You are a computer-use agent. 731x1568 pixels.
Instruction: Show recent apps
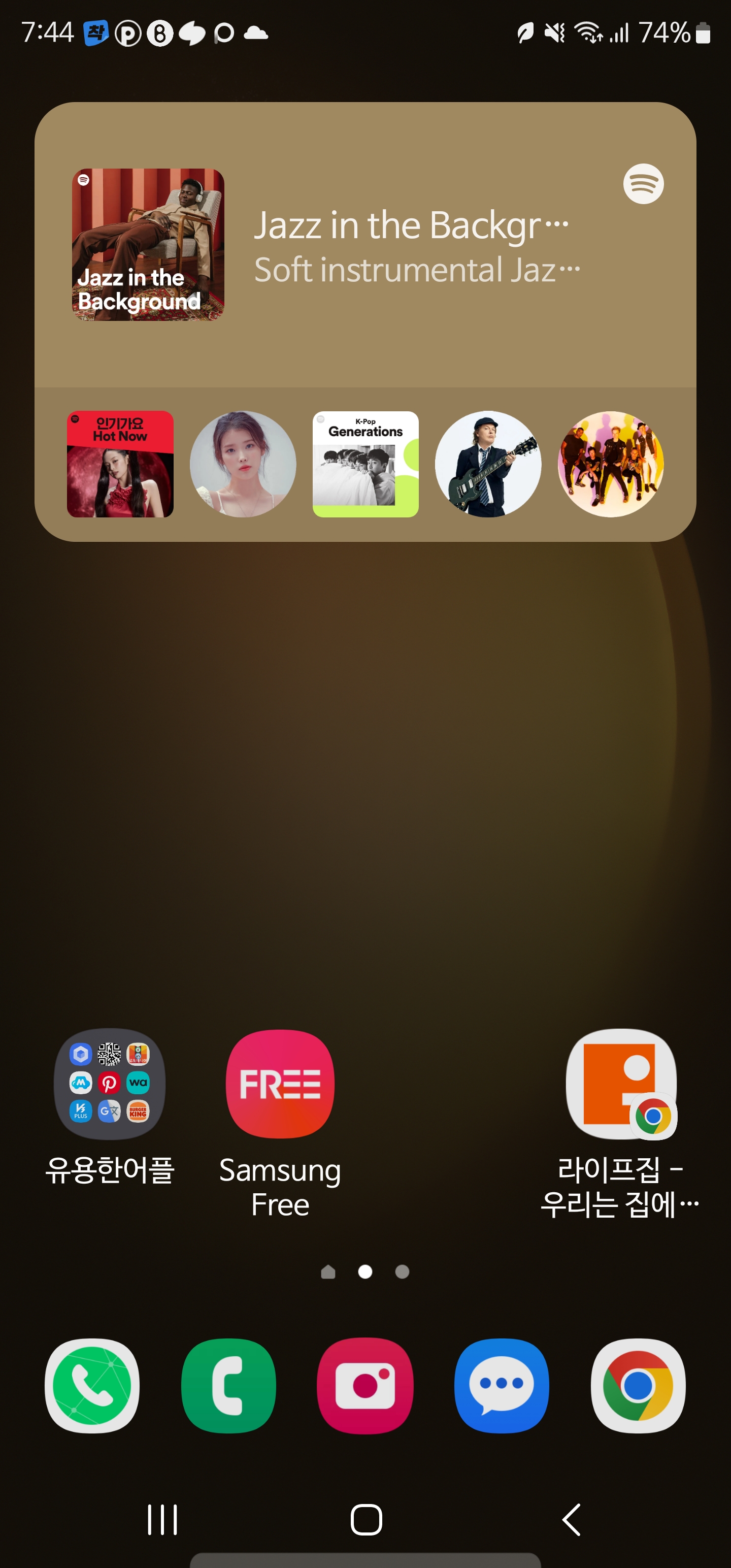[x=162, y=1519]
